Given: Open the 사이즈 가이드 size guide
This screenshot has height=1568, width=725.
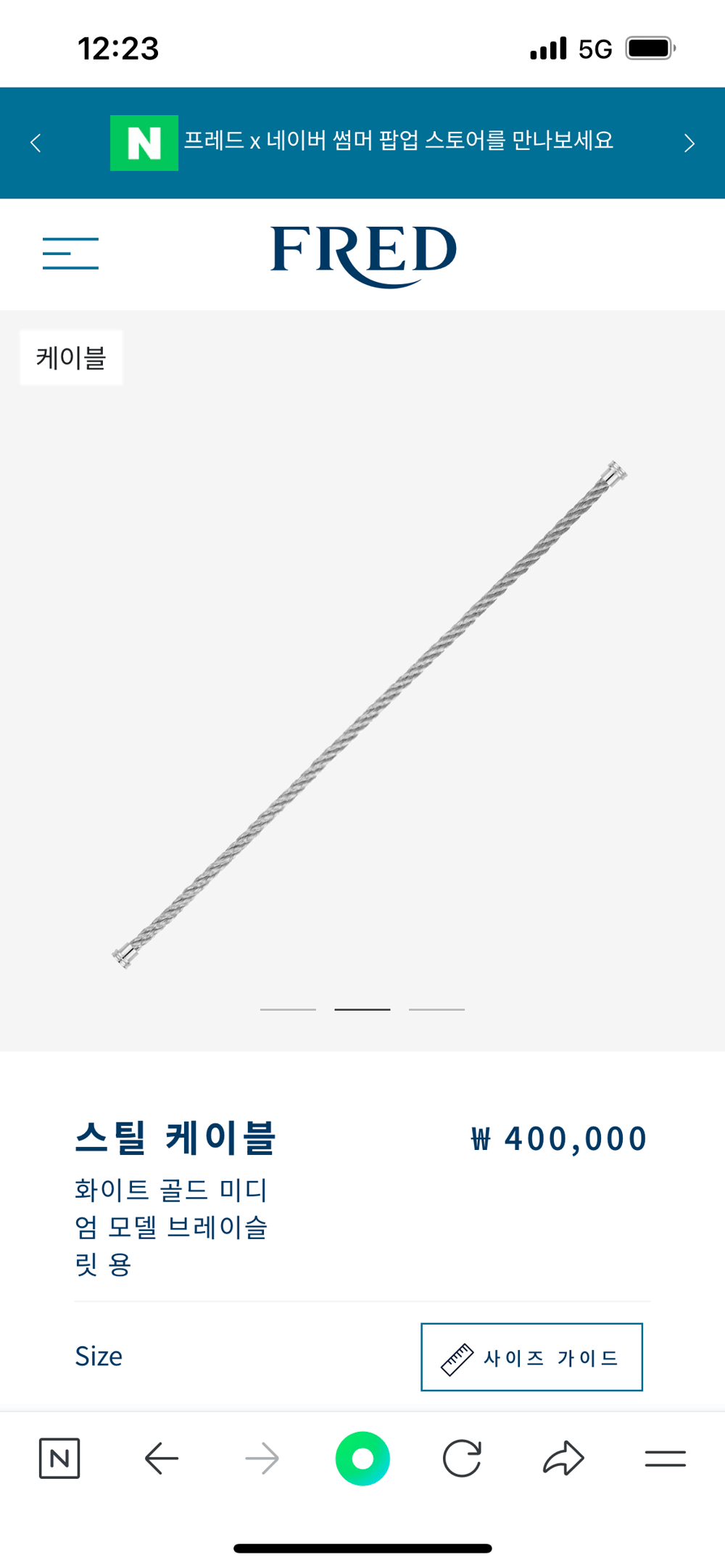Looking at the screenshot, I should tap(531, 1357).
